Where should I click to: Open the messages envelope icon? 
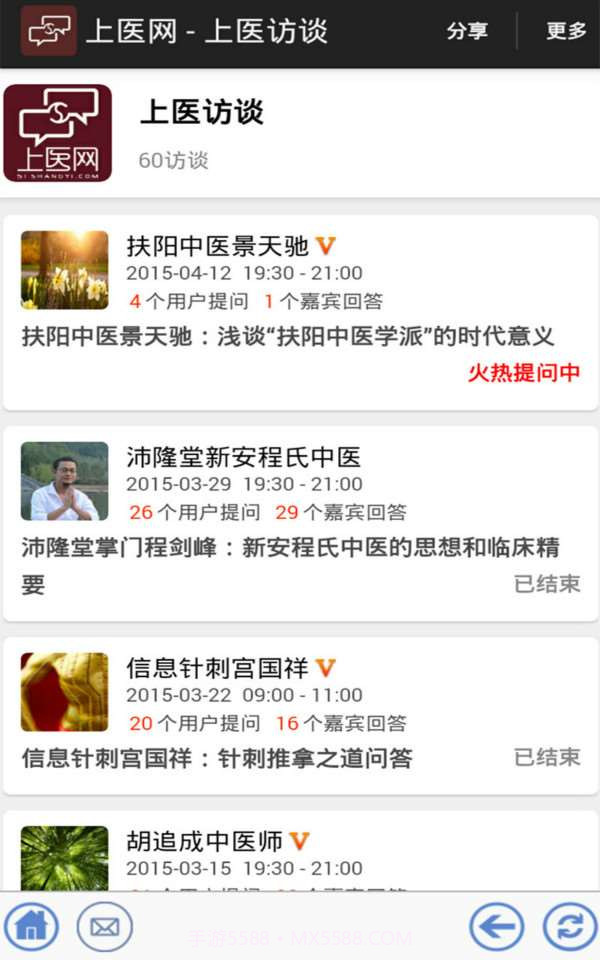point(105,926)
